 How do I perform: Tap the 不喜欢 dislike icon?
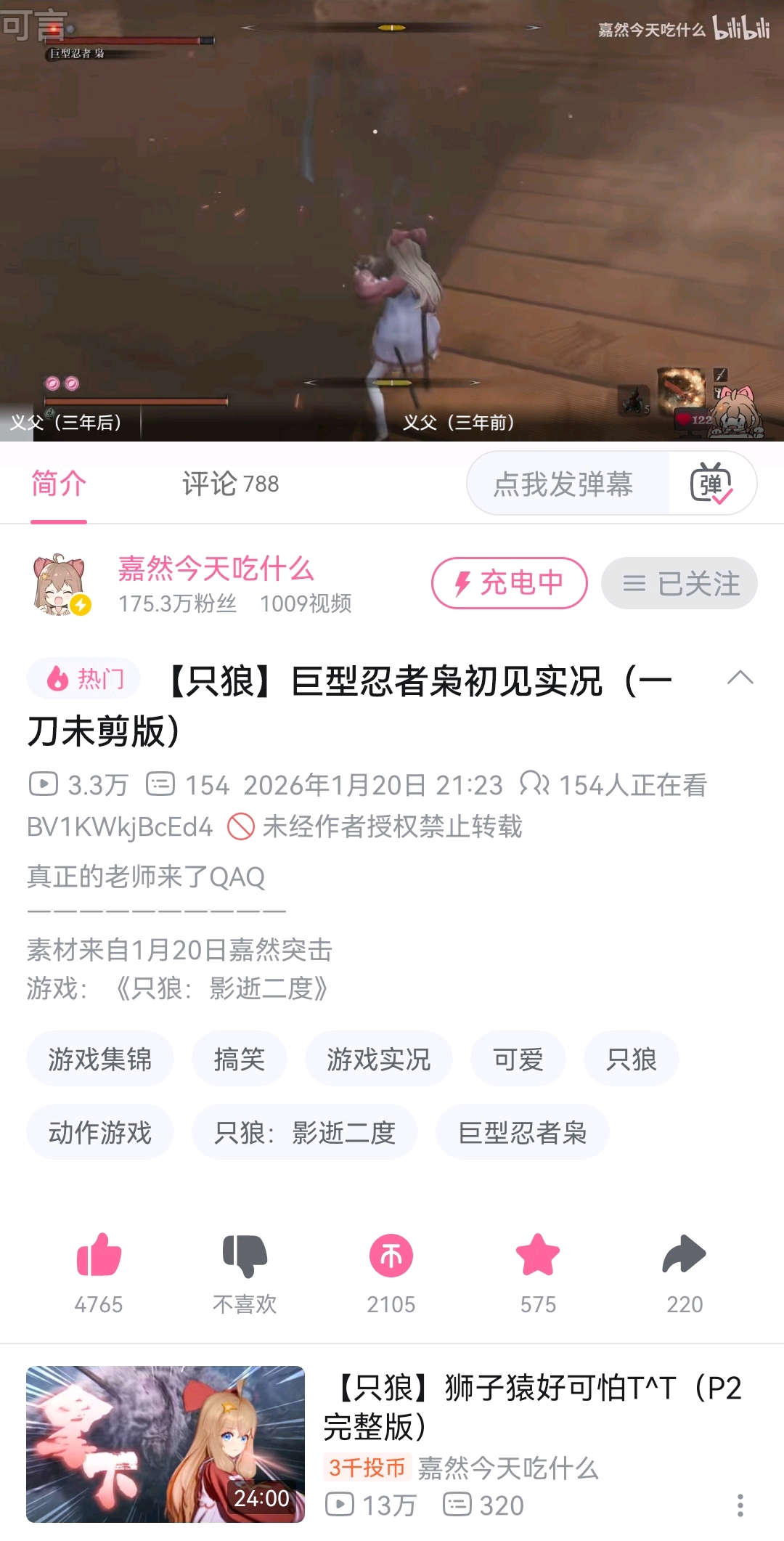coord(245,1256)
